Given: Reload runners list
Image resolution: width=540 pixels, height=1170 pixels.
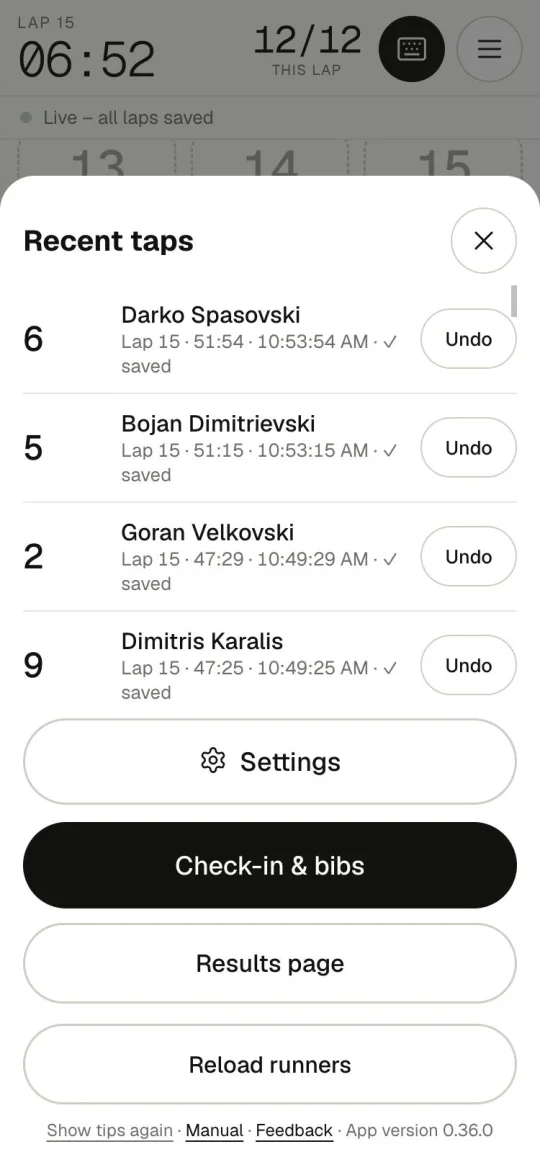Looking at the screenshot, I should click(270, 1064).
